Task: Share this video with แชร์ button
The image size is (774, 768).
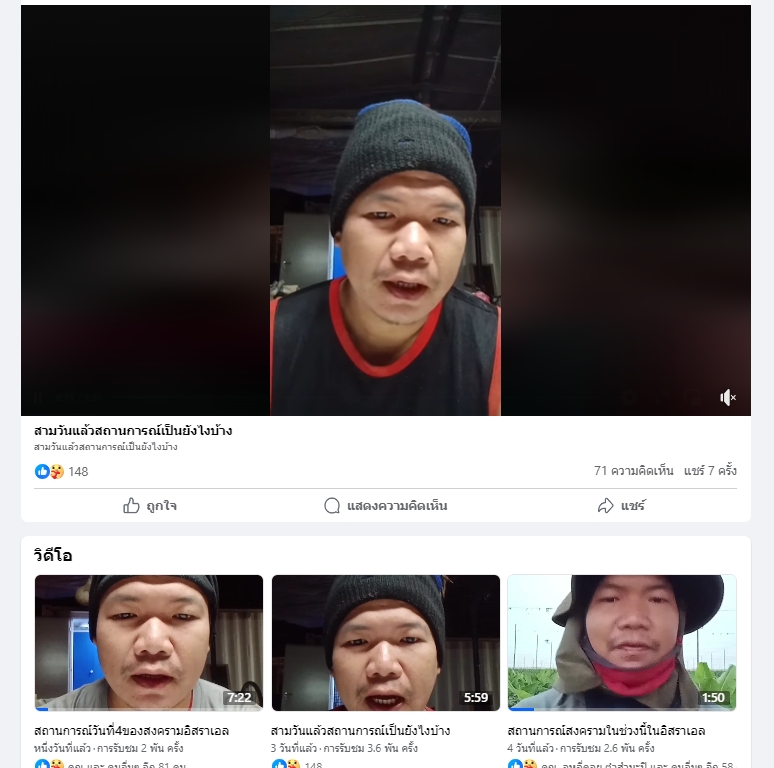Action: (x=621, y=506)
